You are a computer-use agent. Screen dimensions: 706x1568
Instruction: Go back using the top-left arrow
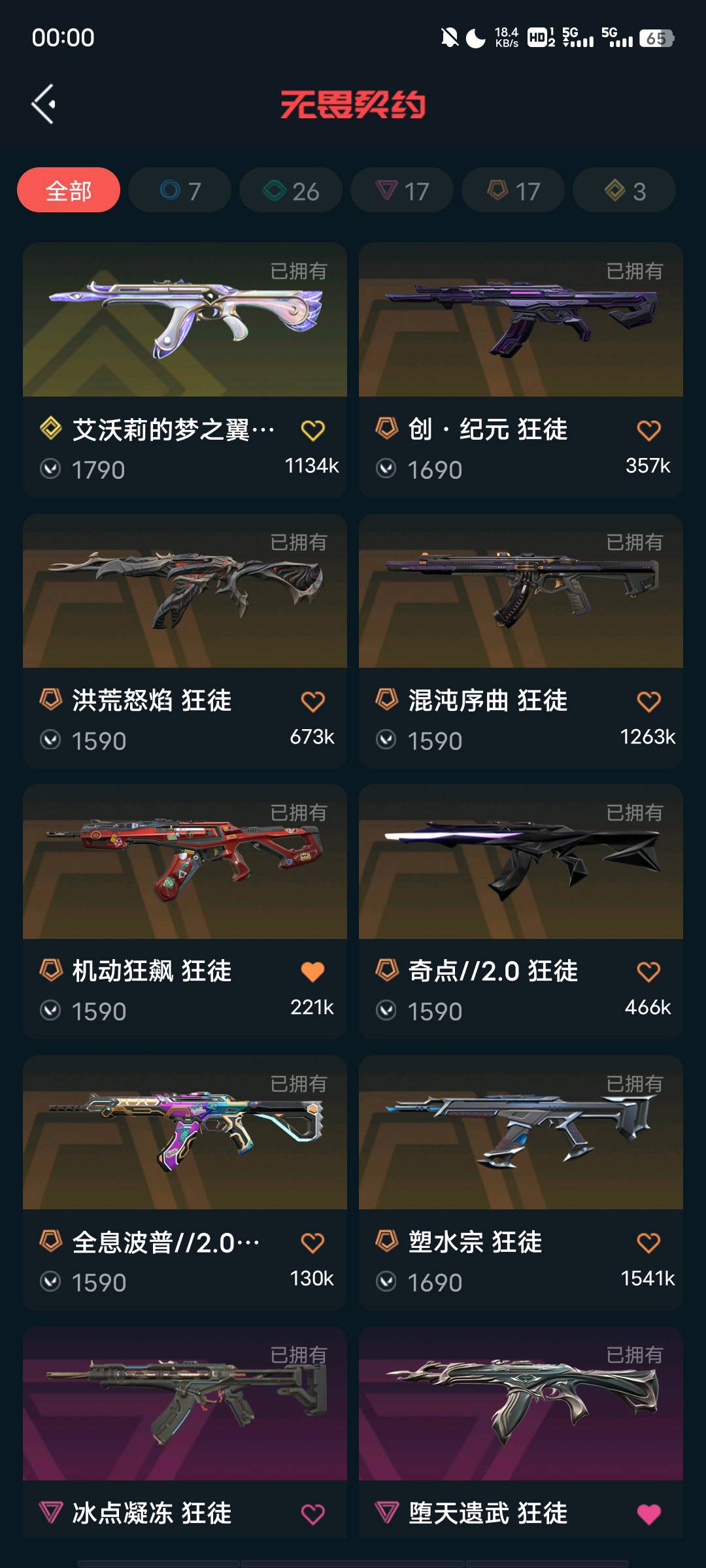click(x=44, y=104)
